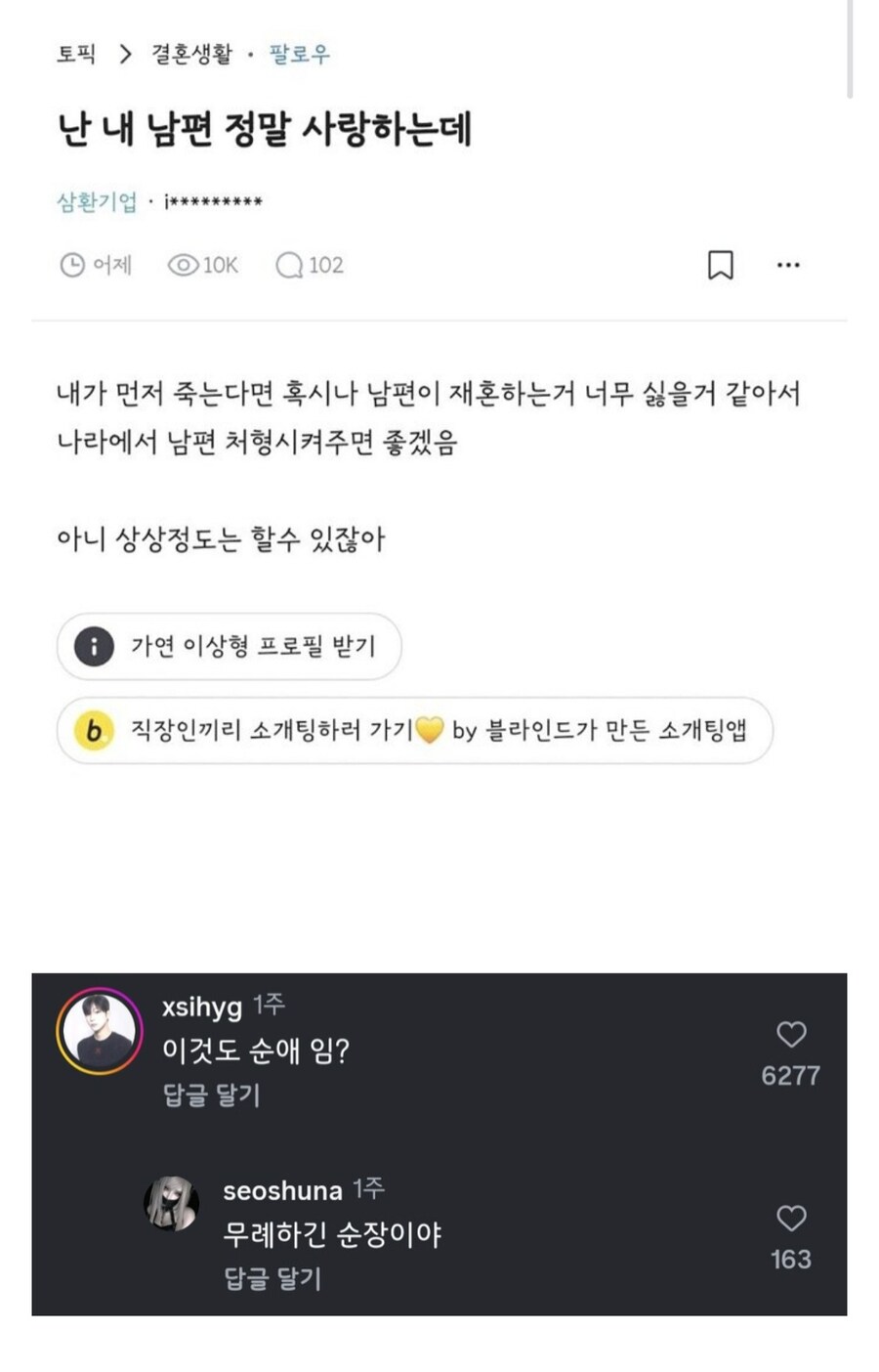Open the more options (...) menu
The height and width of the screenshot is (1372, 879).
coord(789,264)
